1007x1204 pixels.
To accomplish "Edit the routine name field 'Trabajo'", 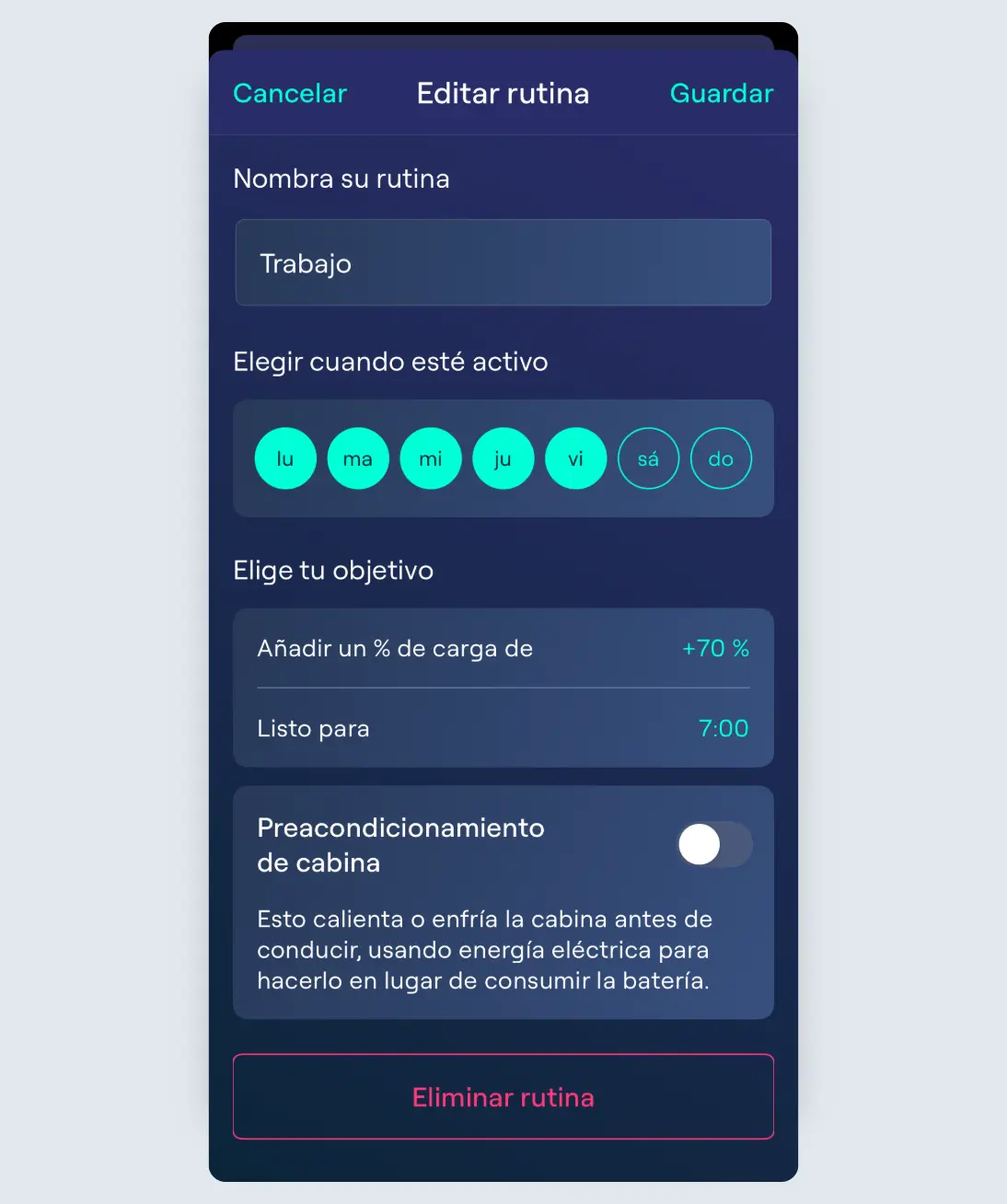I will [503, 263].
